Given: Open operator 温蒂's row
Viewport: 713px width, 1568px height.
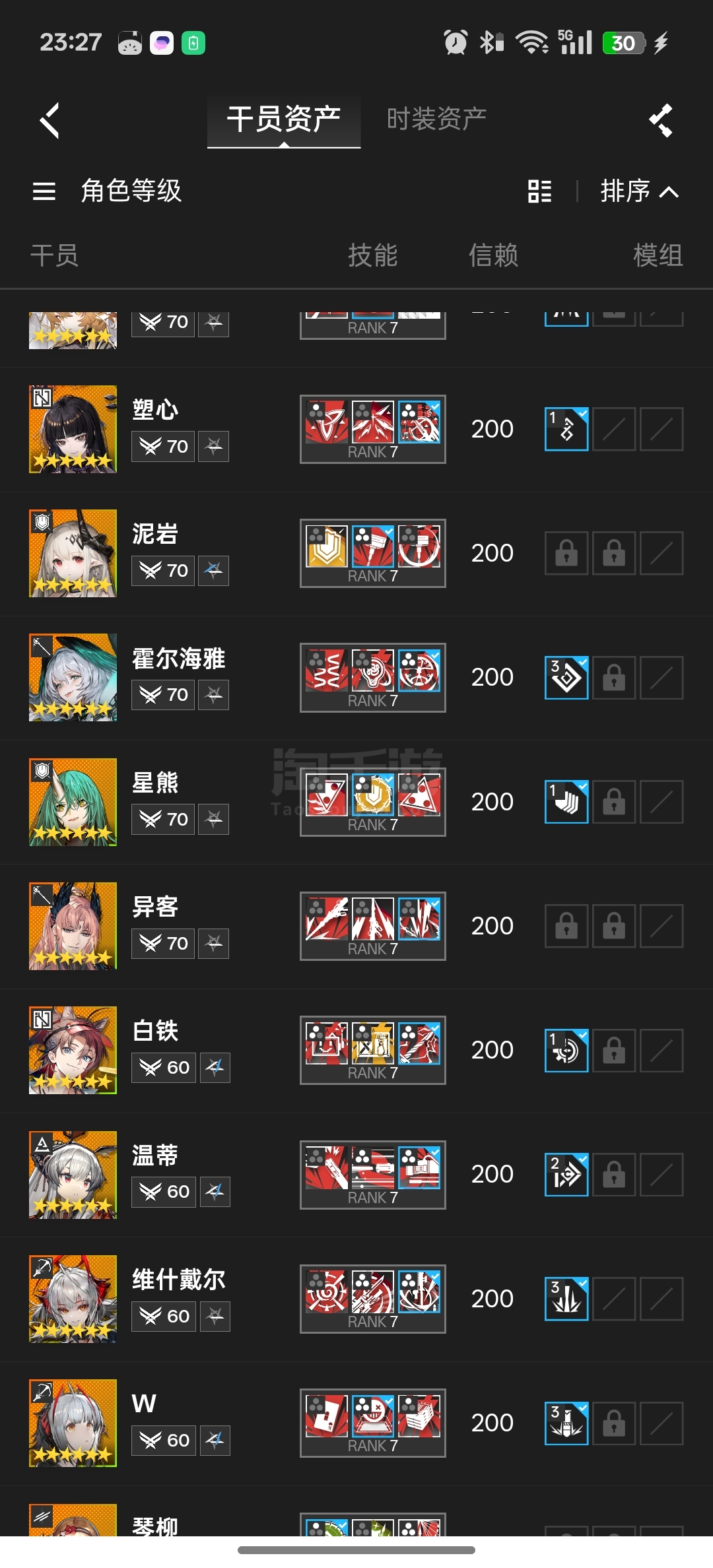Looking at the screenshot, I should pos(356,1175).
